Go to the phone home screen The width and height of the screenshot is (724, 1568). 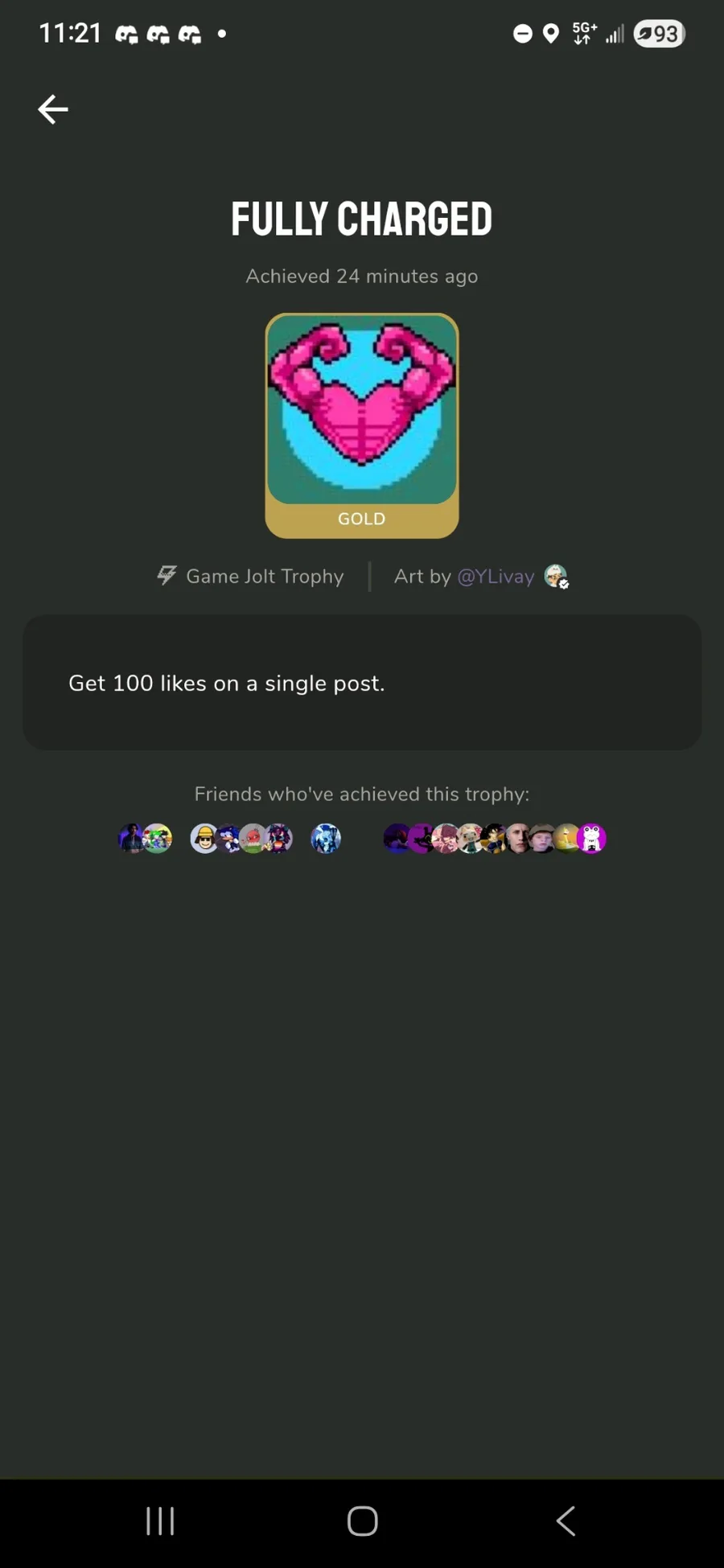pos(362,1521)
